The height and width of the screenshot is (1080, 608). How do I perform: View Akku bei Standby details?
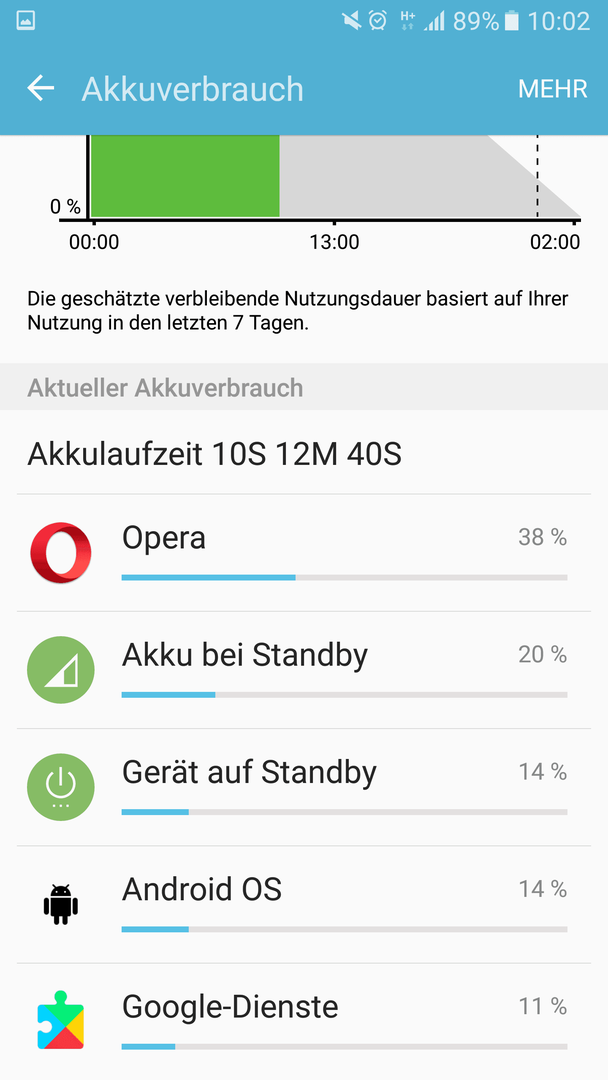[x=304, y=670]
